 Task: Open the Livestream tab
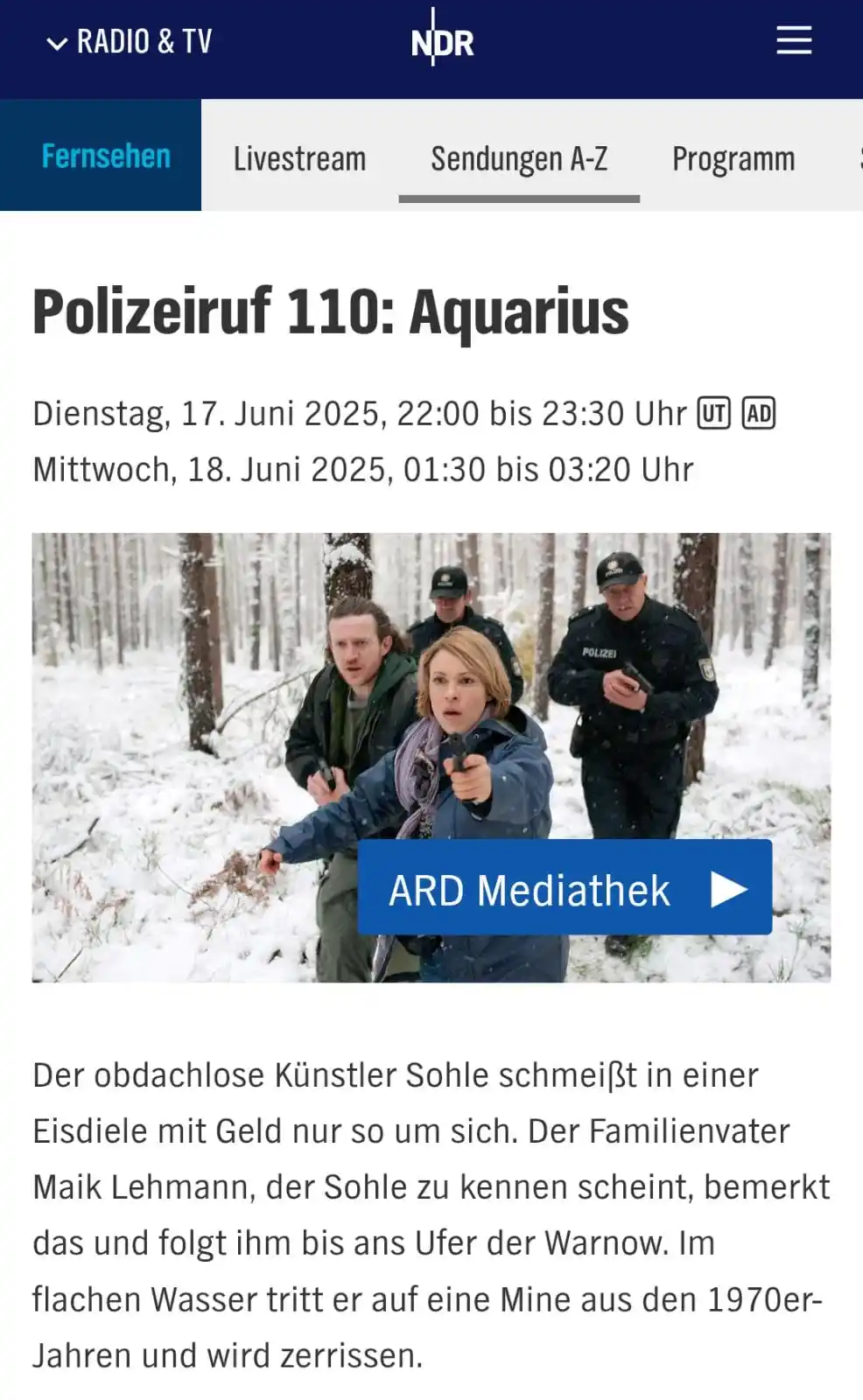(299, 159)
